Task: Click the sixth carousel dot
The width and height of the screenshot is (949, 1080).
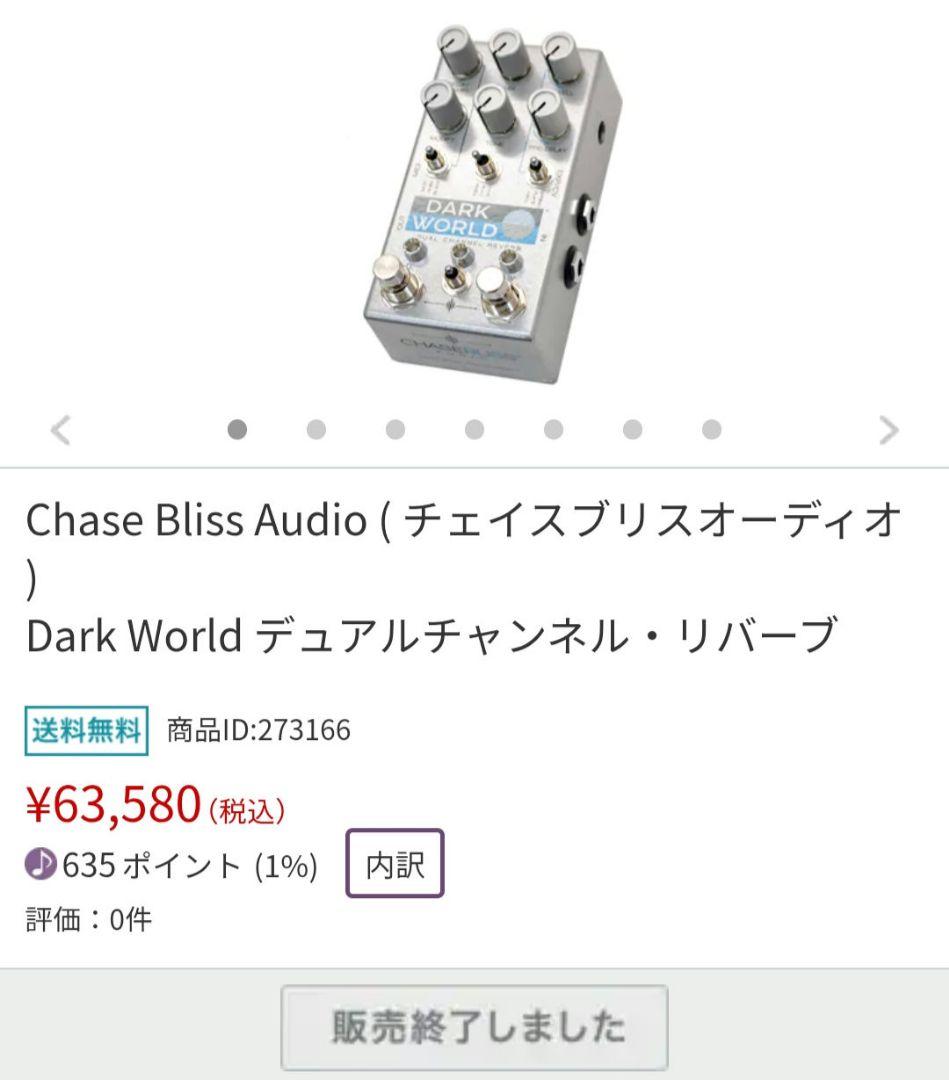Action: (630, 428)
